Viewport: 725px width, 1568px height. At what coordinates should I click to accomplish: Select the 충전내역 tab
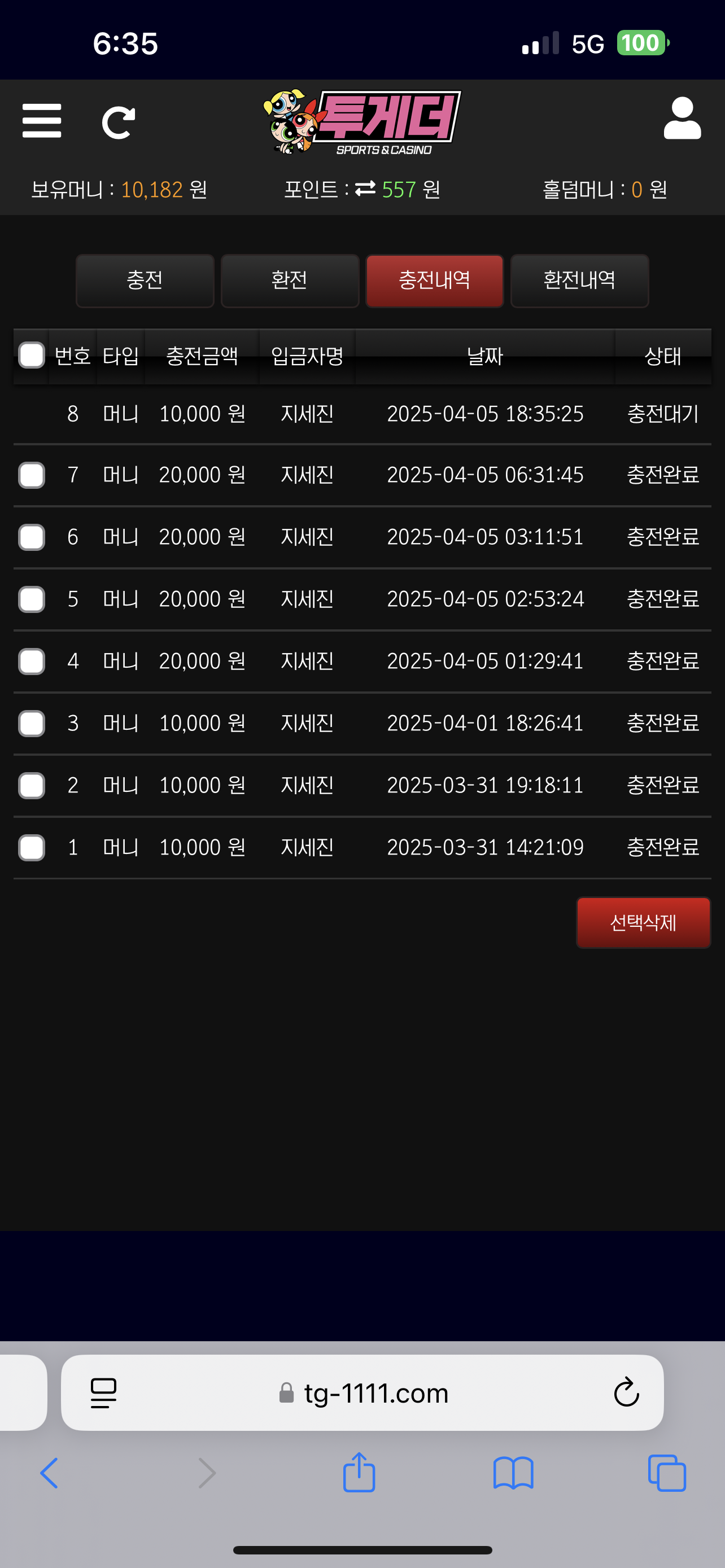(x=434, y=281)
